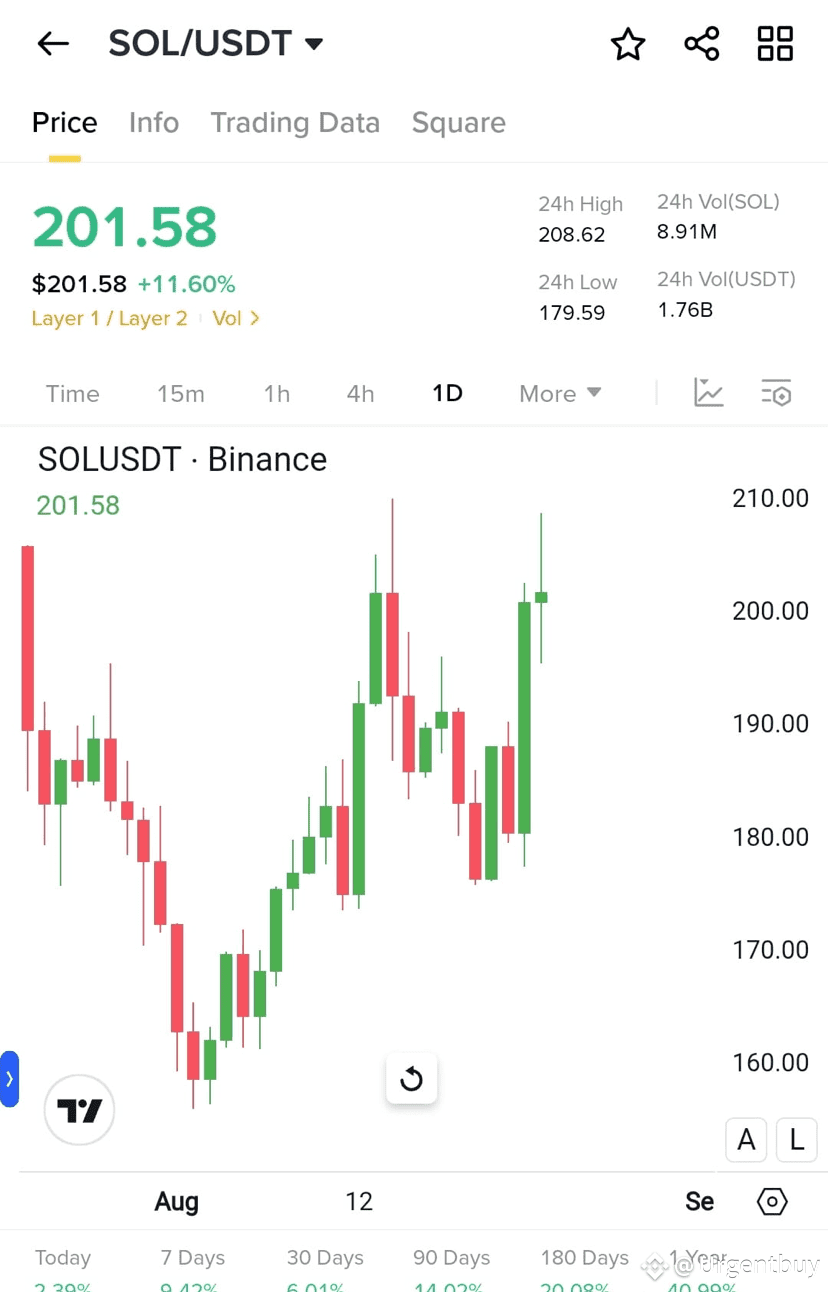Open the share options icon
The image size is (828, 1292).
(701, 43)
